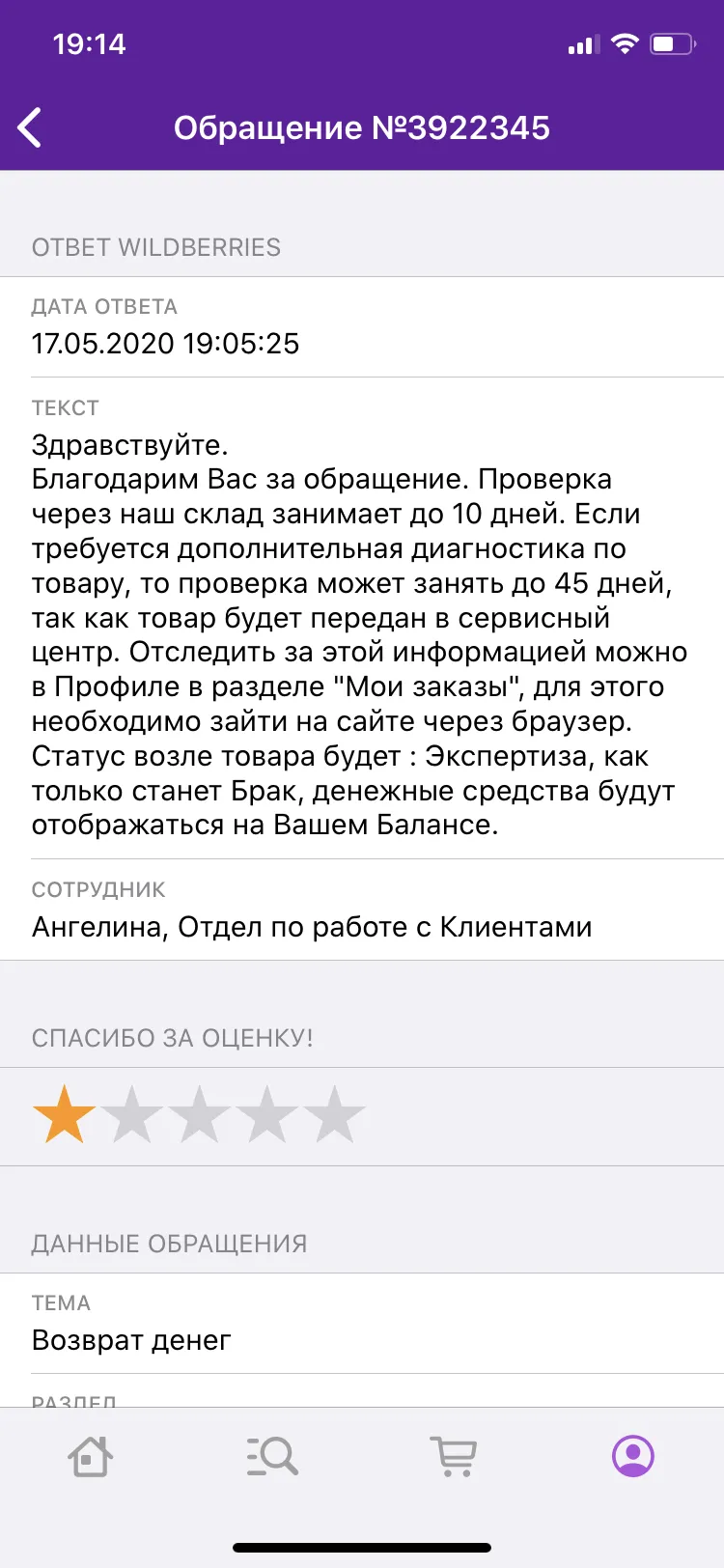Rate the answer with two stars

[132, 1115]
